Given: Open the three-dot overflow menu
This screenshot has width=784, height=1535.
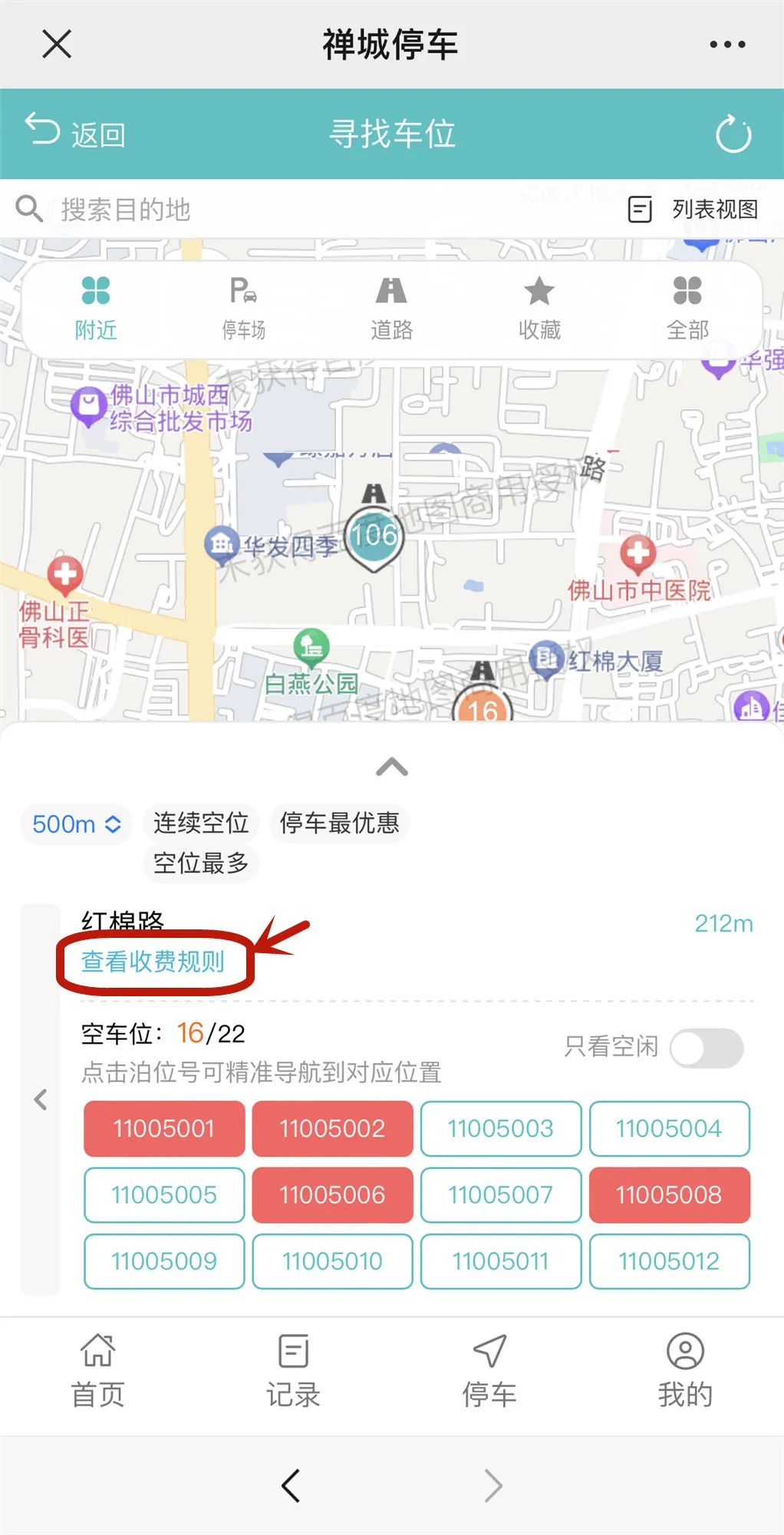Looking at the screenshot, I should click(x=726, y=45).
